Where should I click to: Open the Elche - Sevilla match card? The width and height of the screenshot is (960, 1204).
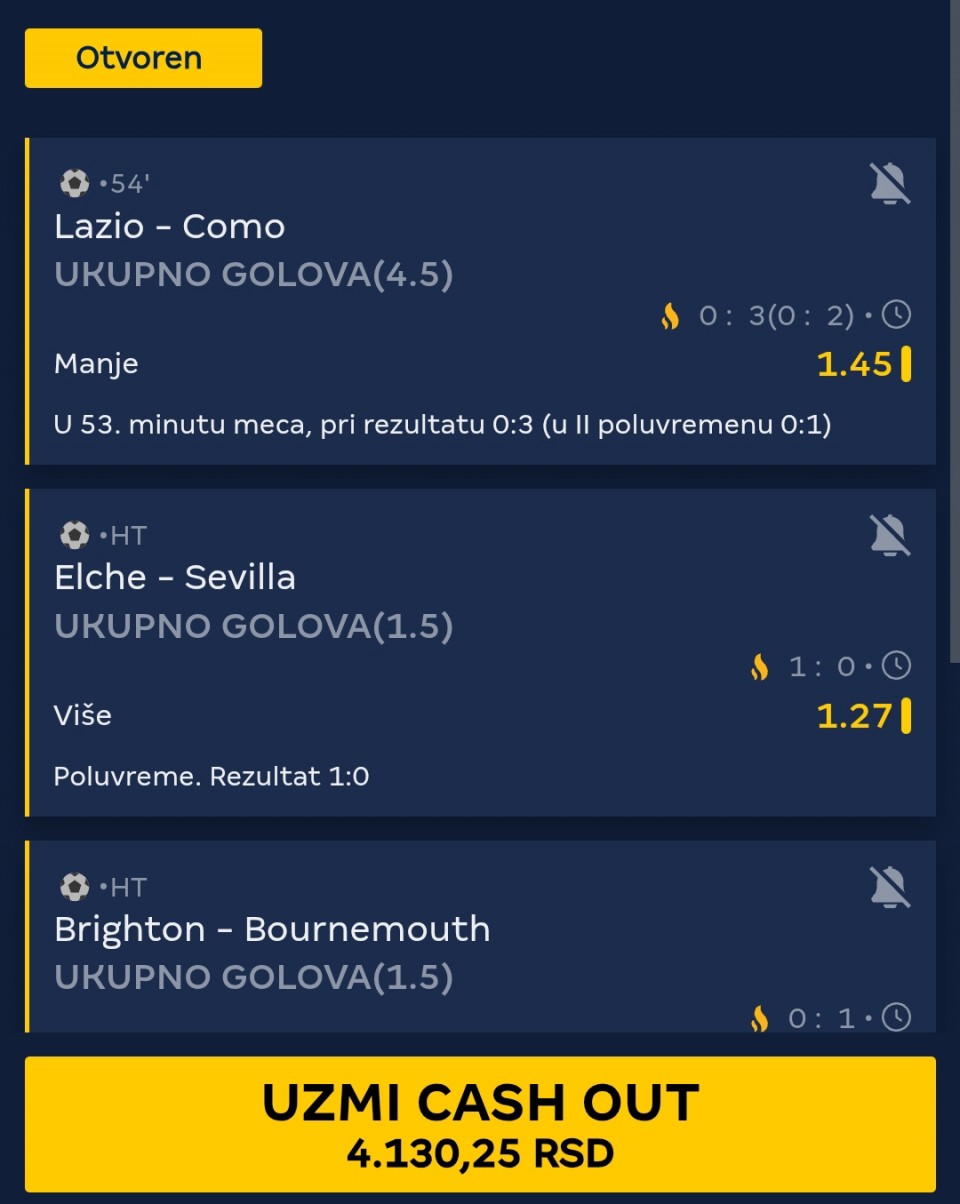pos(174,578)
